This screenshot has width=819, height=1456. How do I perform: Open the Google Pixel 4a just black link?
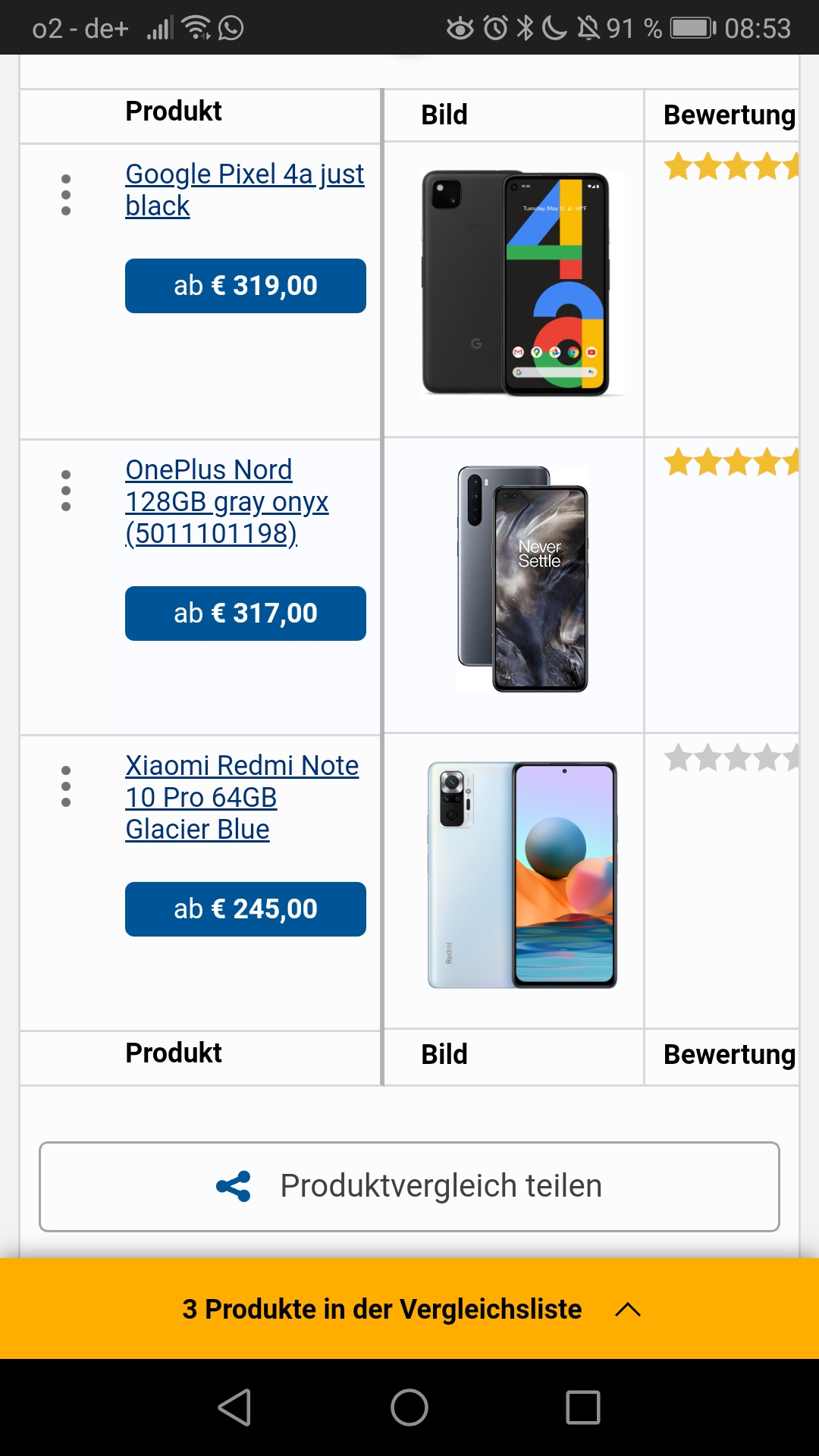tap(243, 190)
